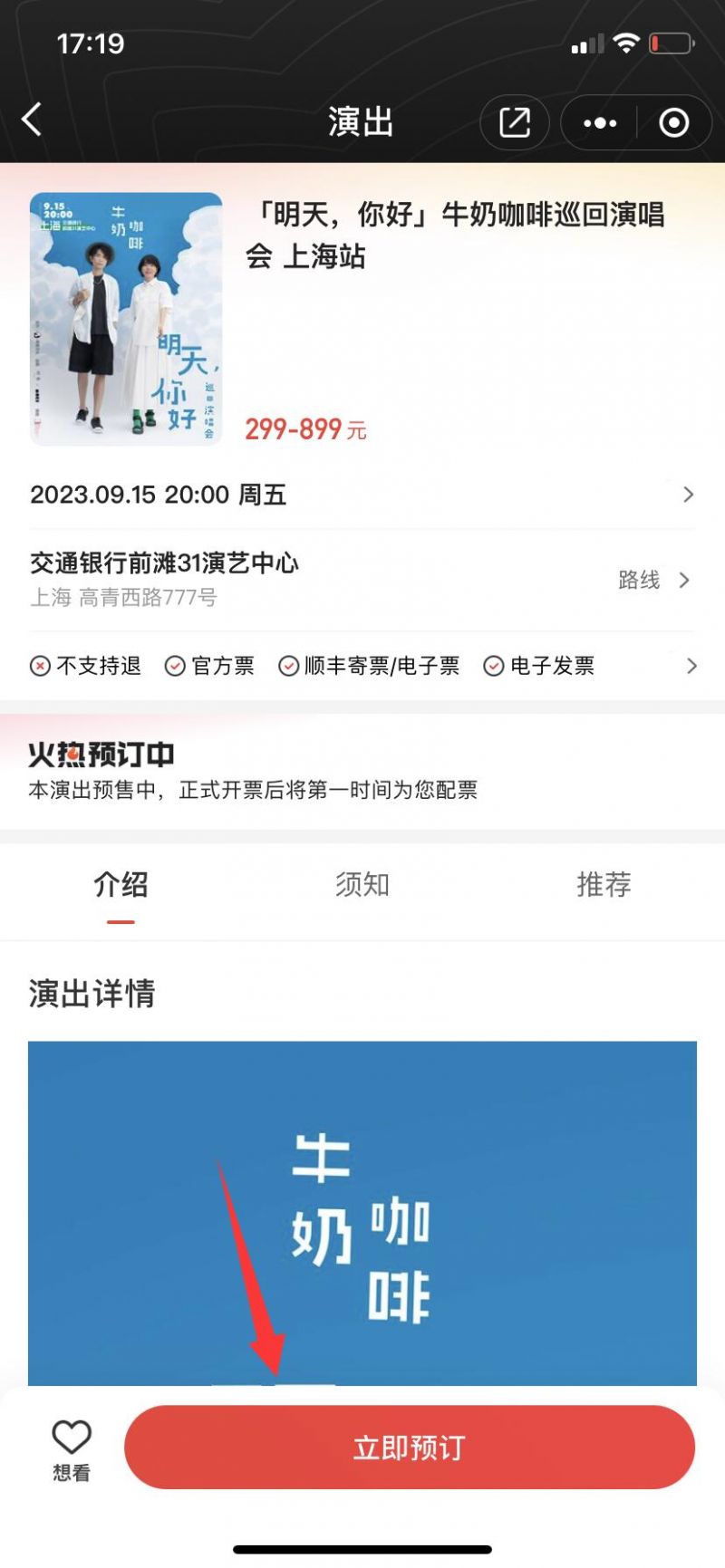
Task: Tap 立即预订 to book tickets
Action: tap(410, 1448)
